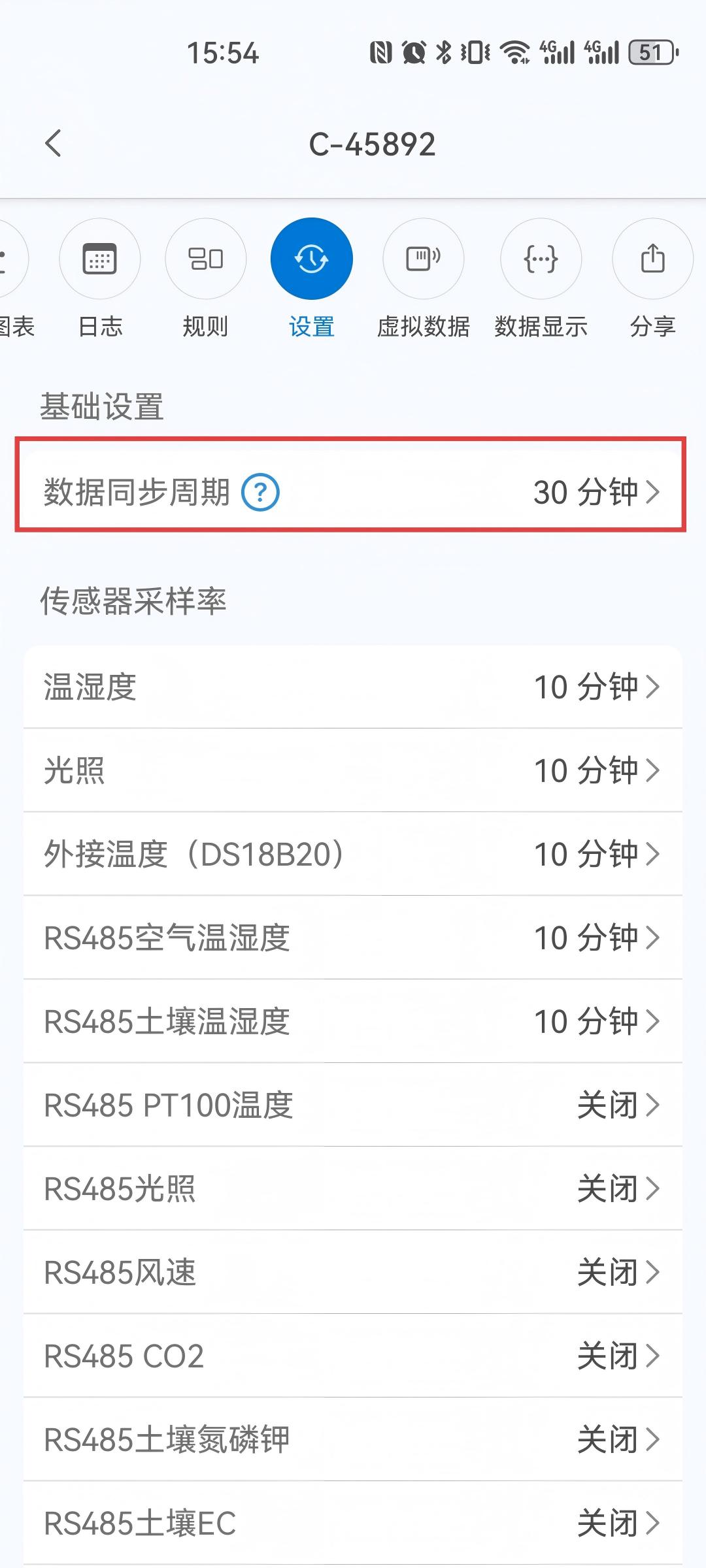Open the RS485土壤EC row
The height and width of the screenshot is (1568, 706).
(x=353, y=1523)
